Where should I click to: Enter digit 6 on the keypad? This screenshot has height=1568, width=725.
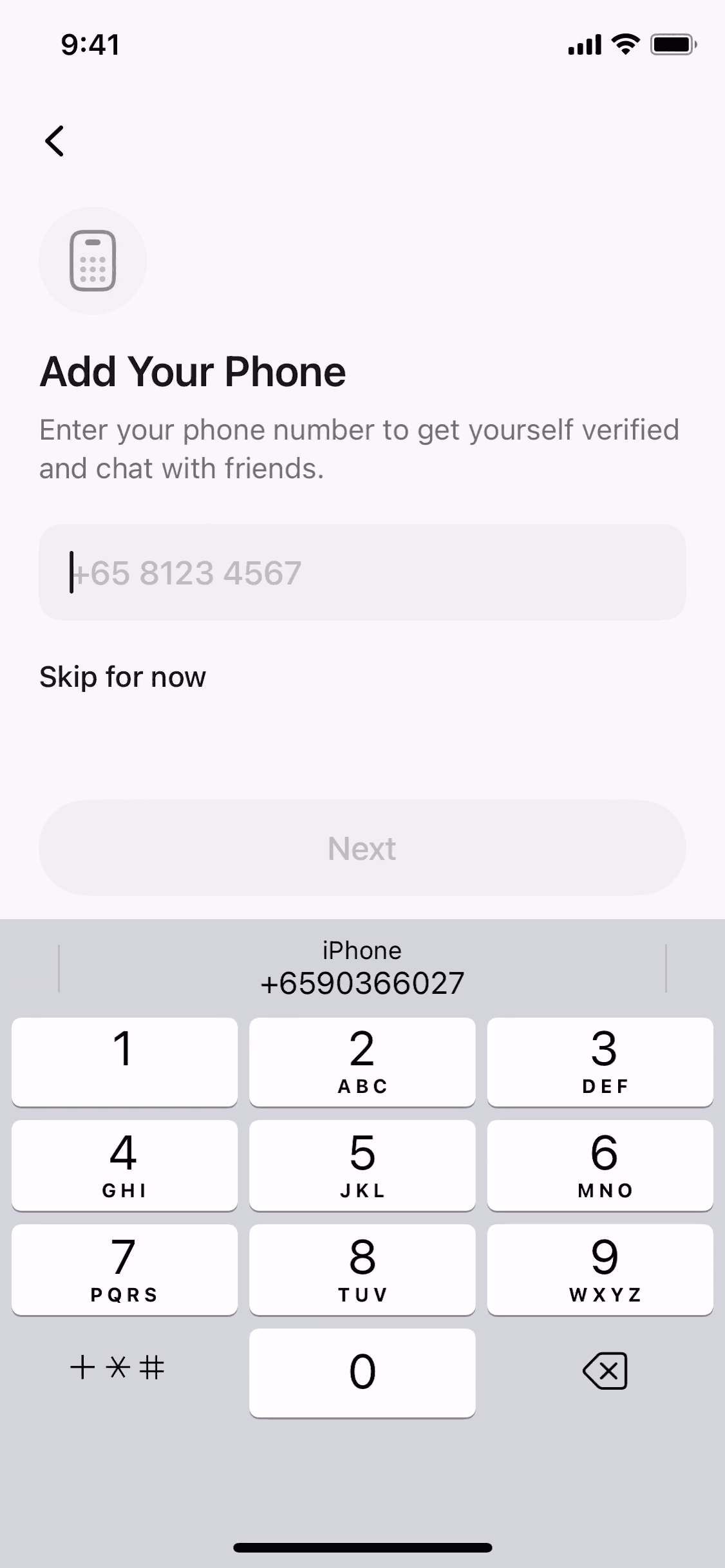599,1166
